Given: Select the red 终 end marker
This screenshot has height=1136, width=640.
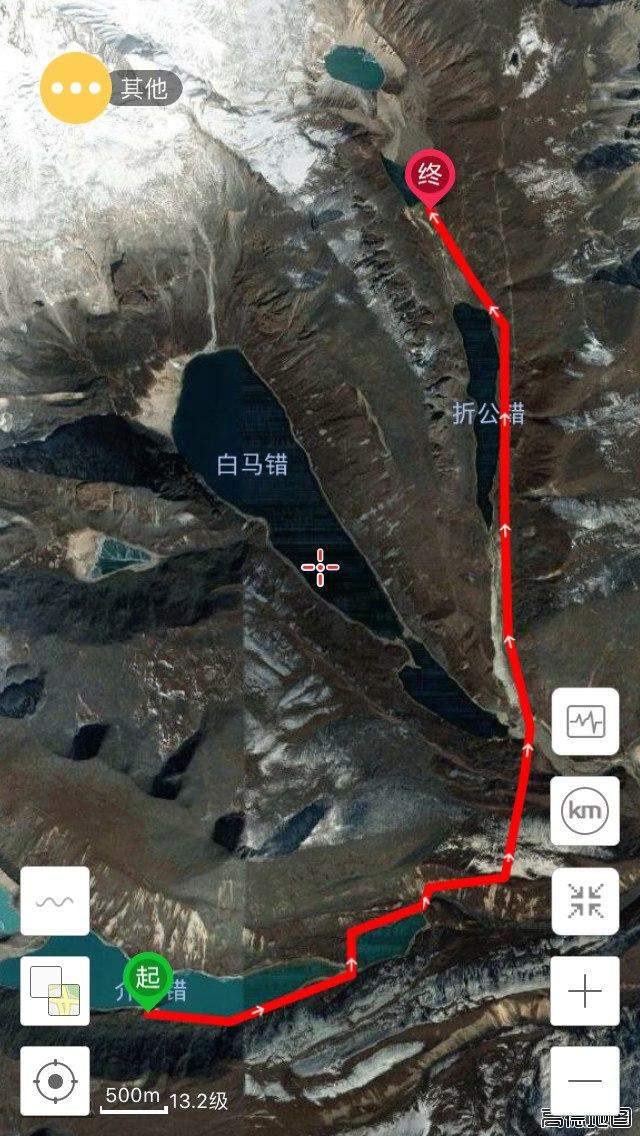Looking at the screenshot, I should tap(431, 179).
